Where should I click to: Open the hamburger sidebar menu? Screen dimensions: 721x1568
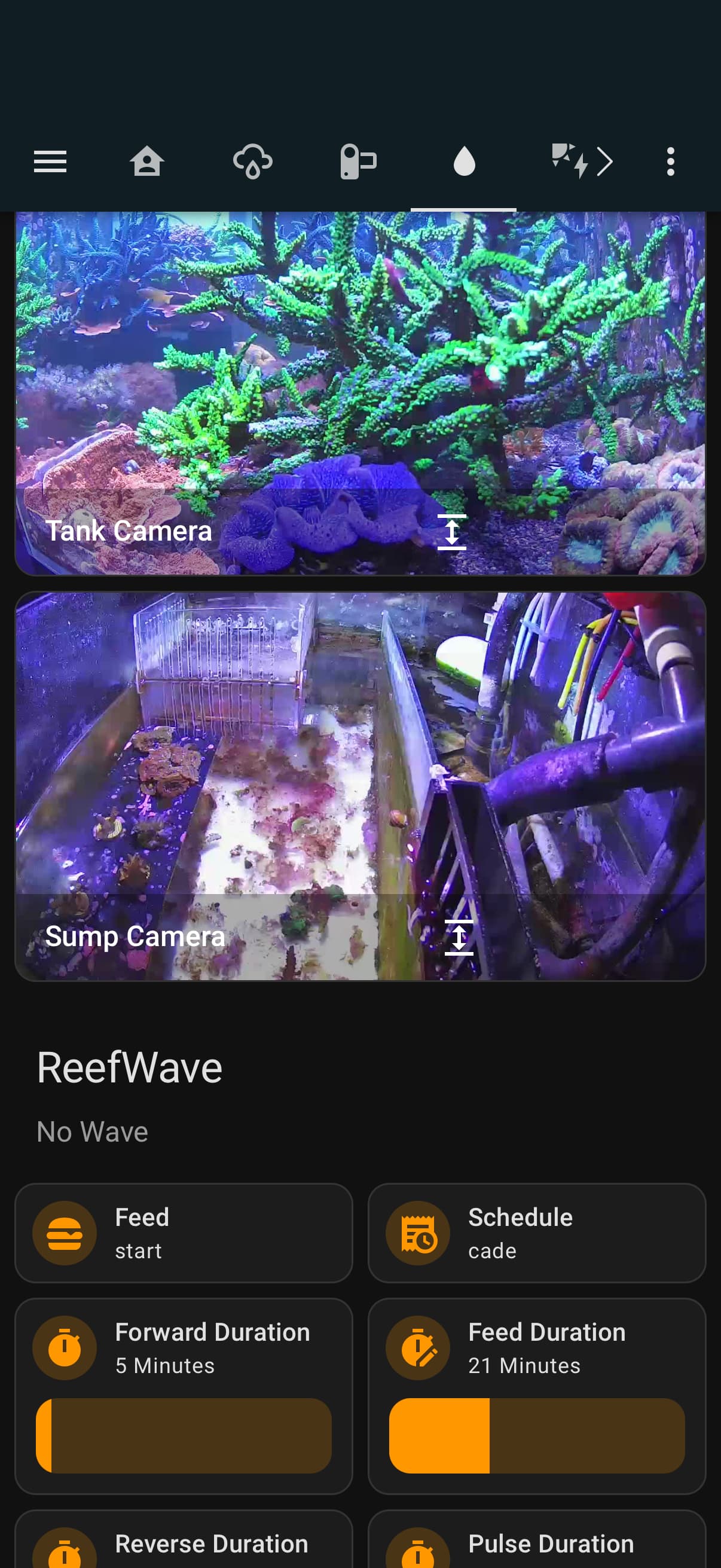coord(50,162)
